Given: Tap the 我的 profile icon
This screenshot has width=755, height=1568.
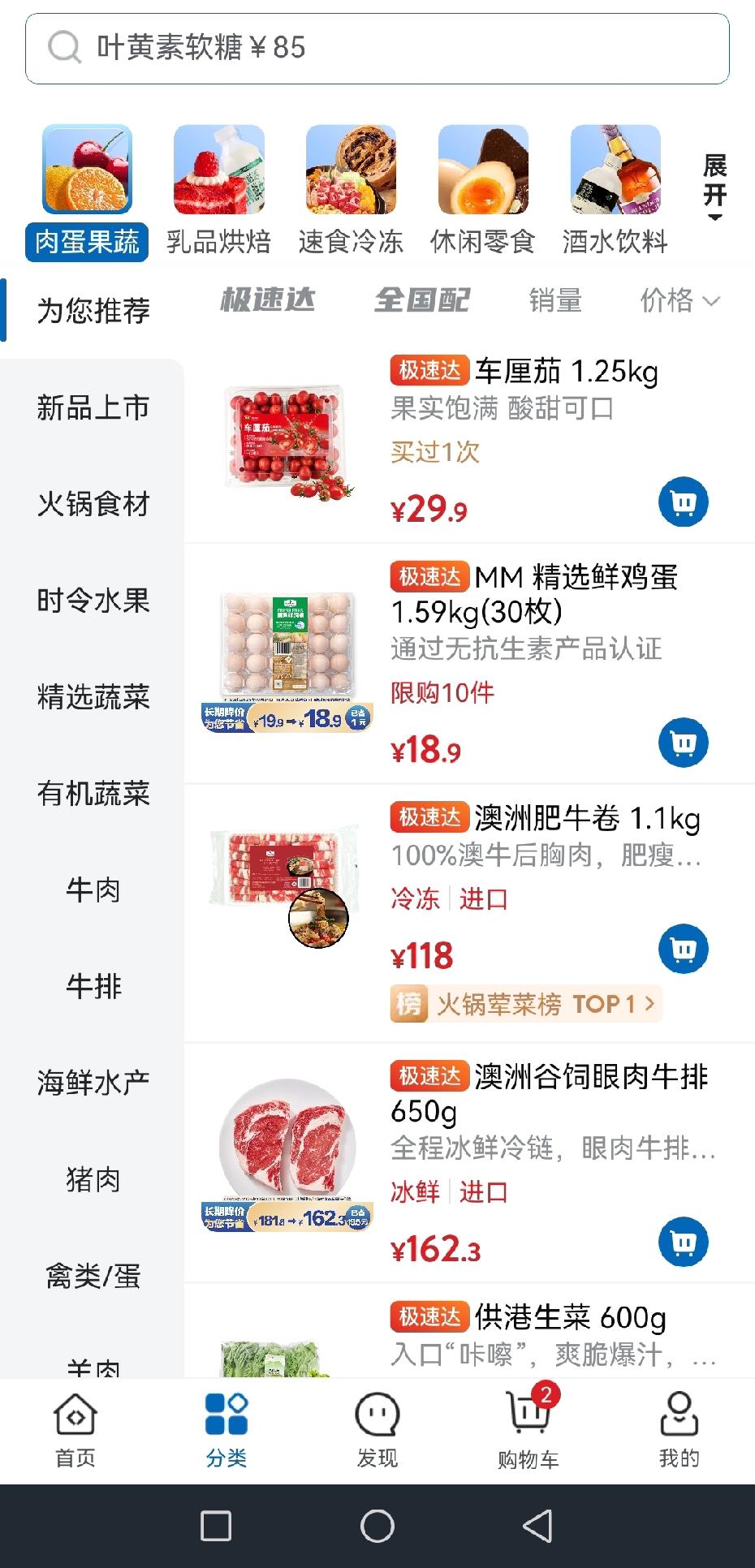Looking at the screenshot, I should click(679, 1428).
